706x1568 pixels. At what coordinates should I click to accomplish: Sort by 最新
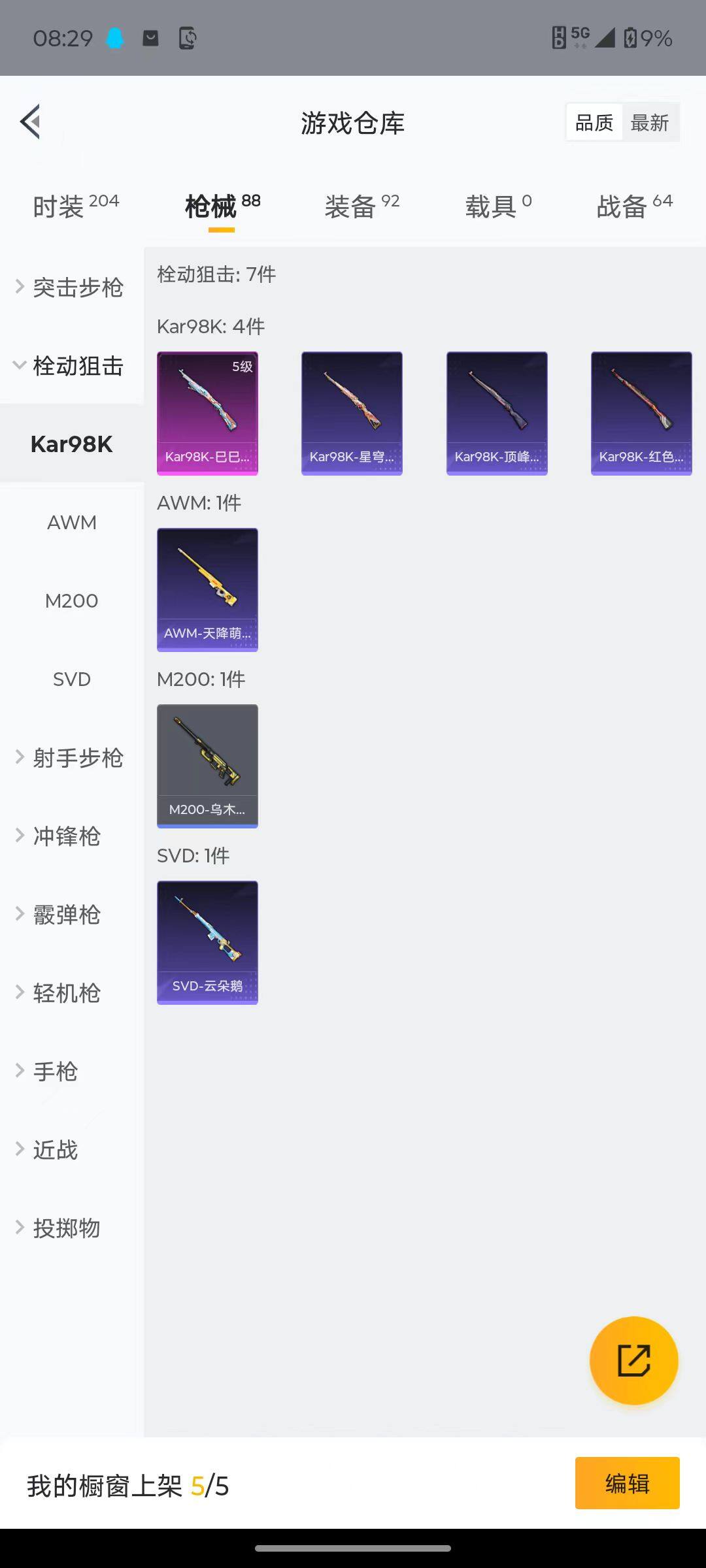649,123
